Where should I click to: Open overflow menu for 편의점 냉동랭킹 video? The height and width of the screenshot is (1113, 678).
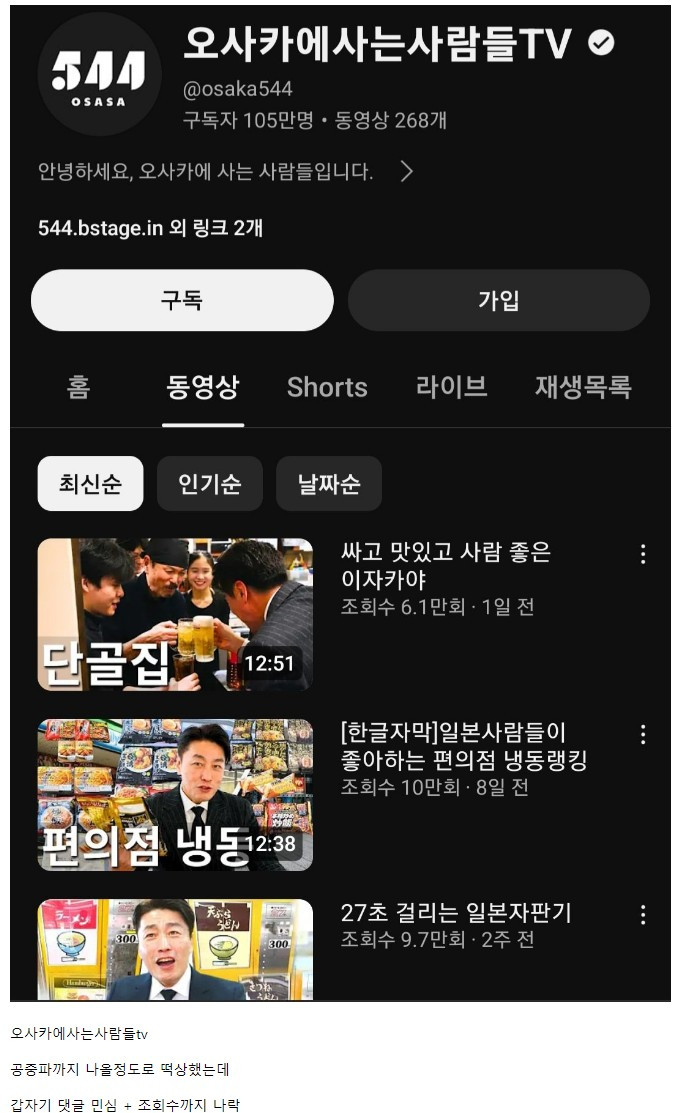pyautogui.click(x=643, y=734)
